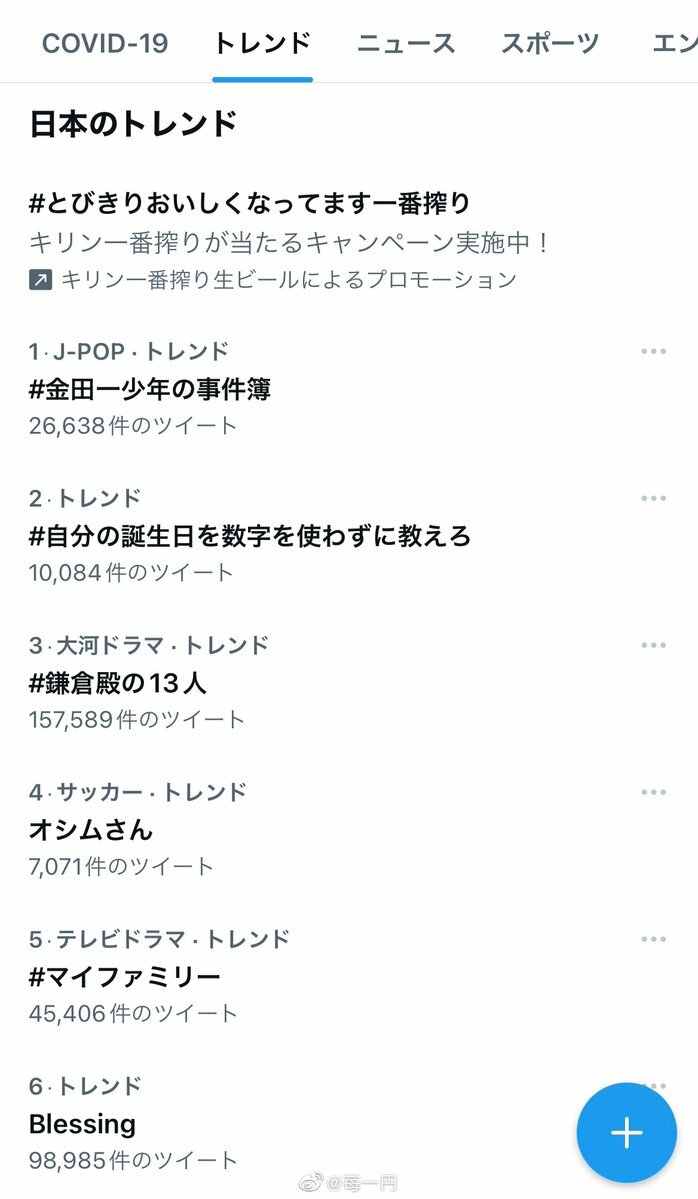The width and height of the screenshot is (698, 1199).
Task: Compose a new tweet
Action: coord(626,1132)
